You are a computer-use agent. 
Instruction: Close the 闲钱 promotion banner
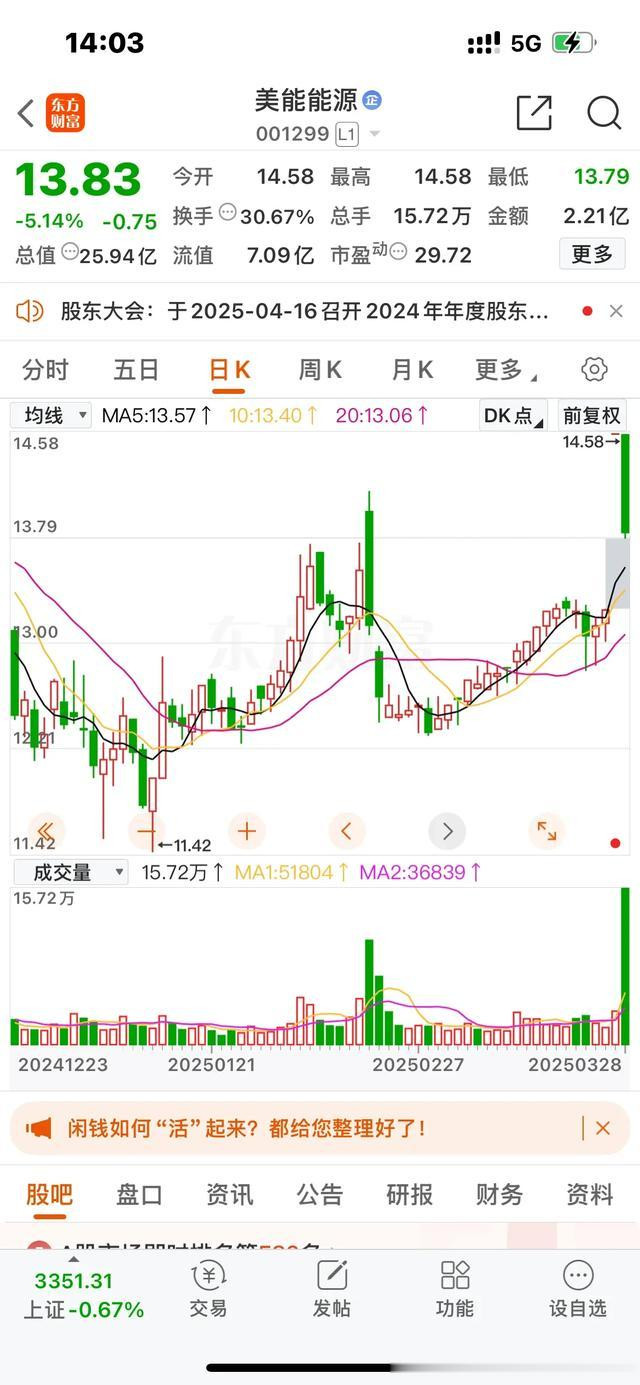click(x=603, y=1128)
